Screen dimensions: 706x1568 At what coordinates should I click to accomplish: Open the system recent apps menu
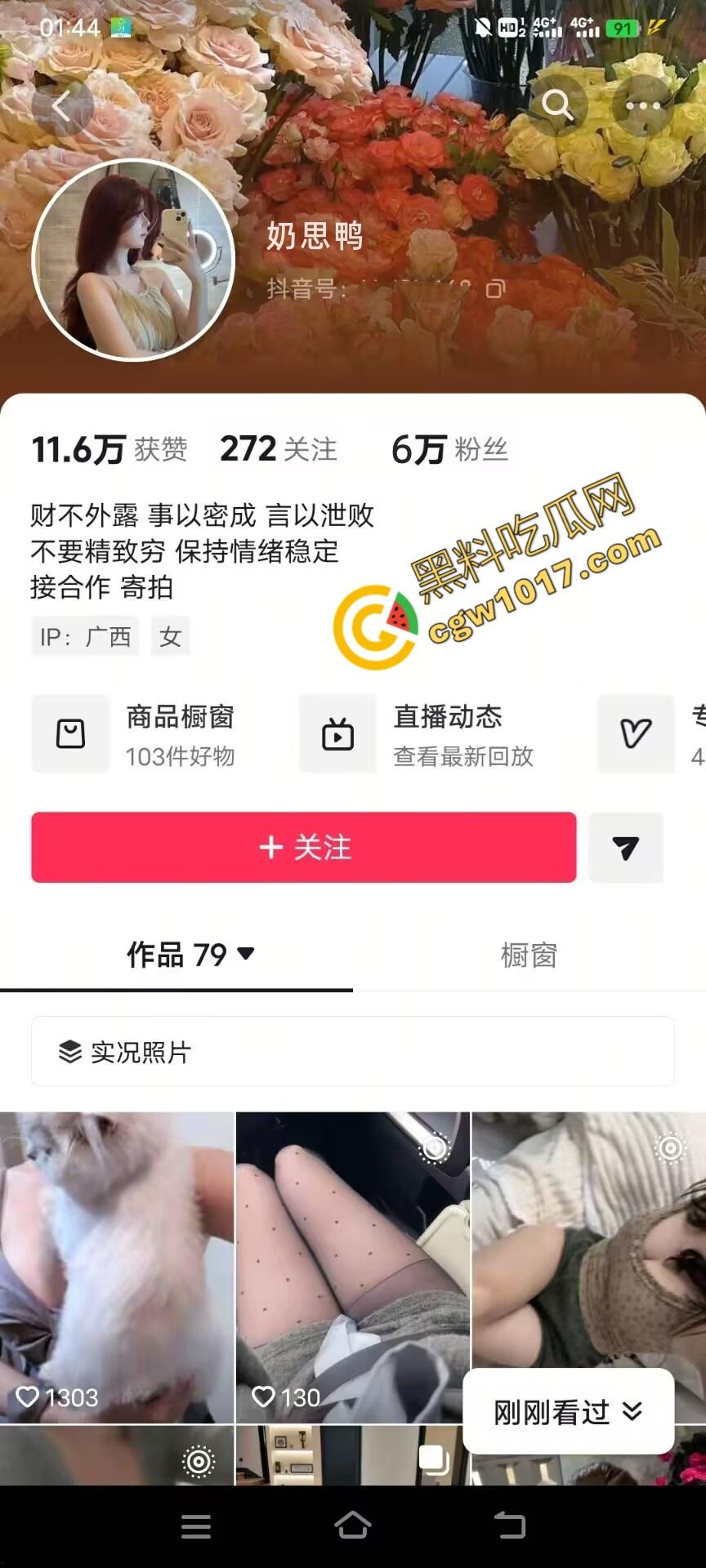[196, 1526]
